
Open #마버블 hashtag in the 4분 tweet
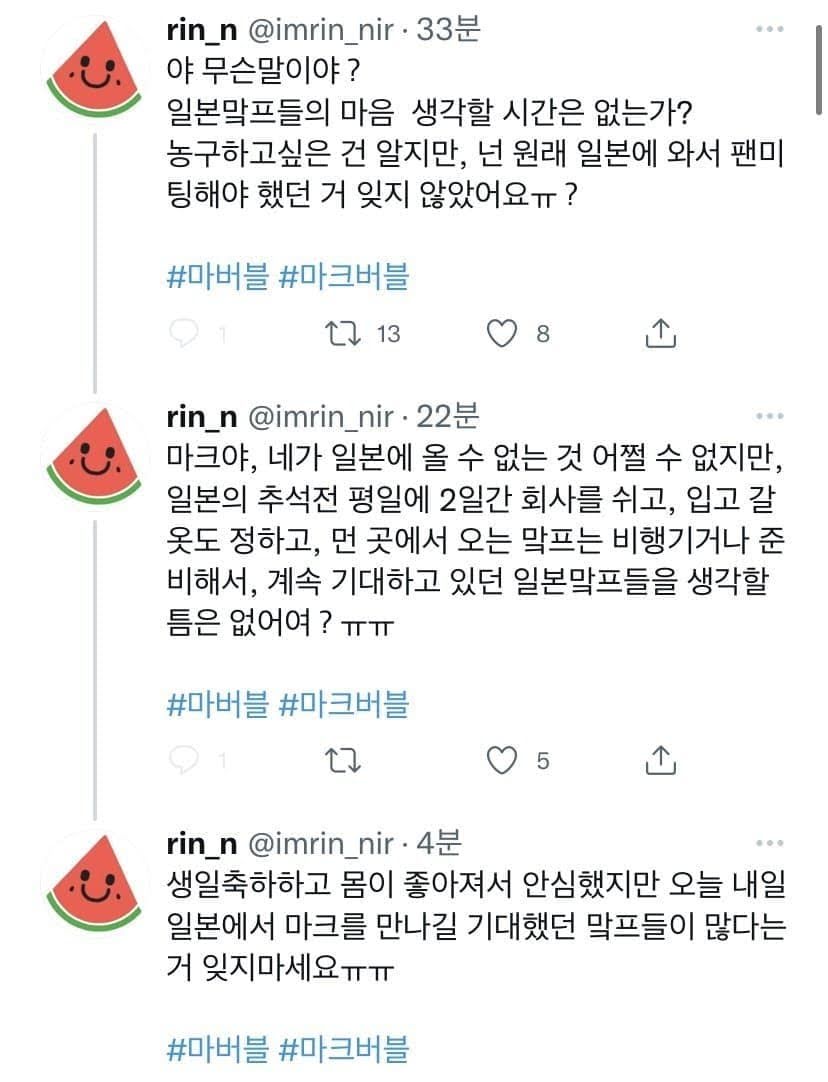point(217,1049)
